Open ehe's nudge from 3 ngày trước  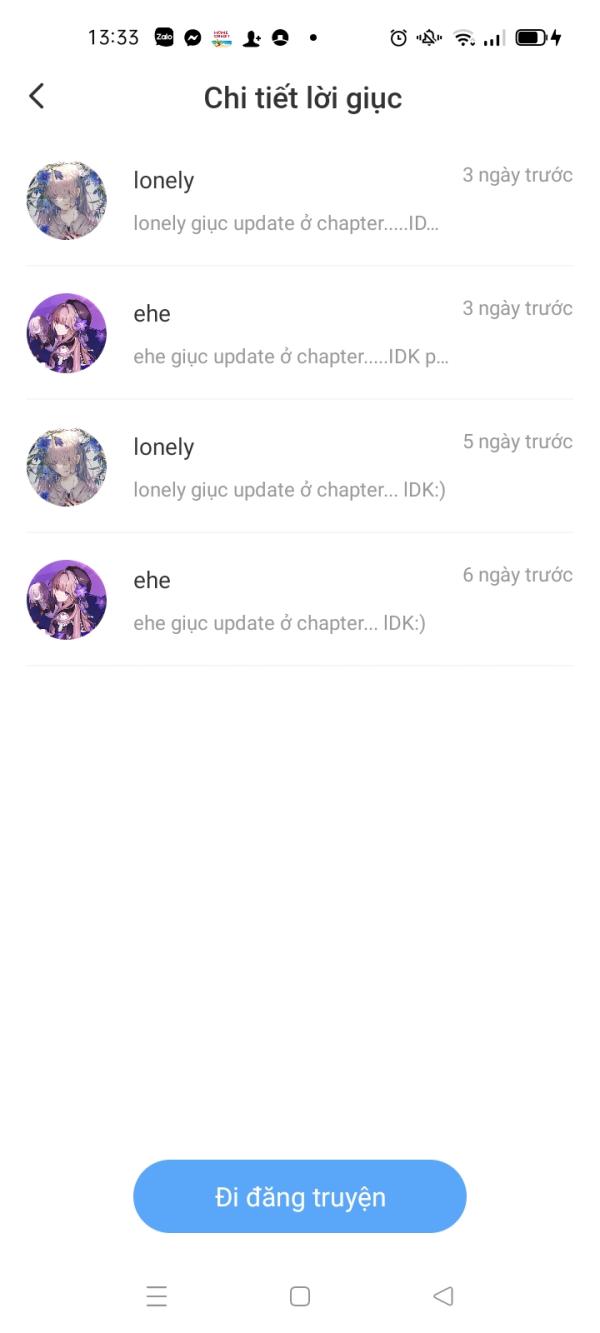[300, 333]
